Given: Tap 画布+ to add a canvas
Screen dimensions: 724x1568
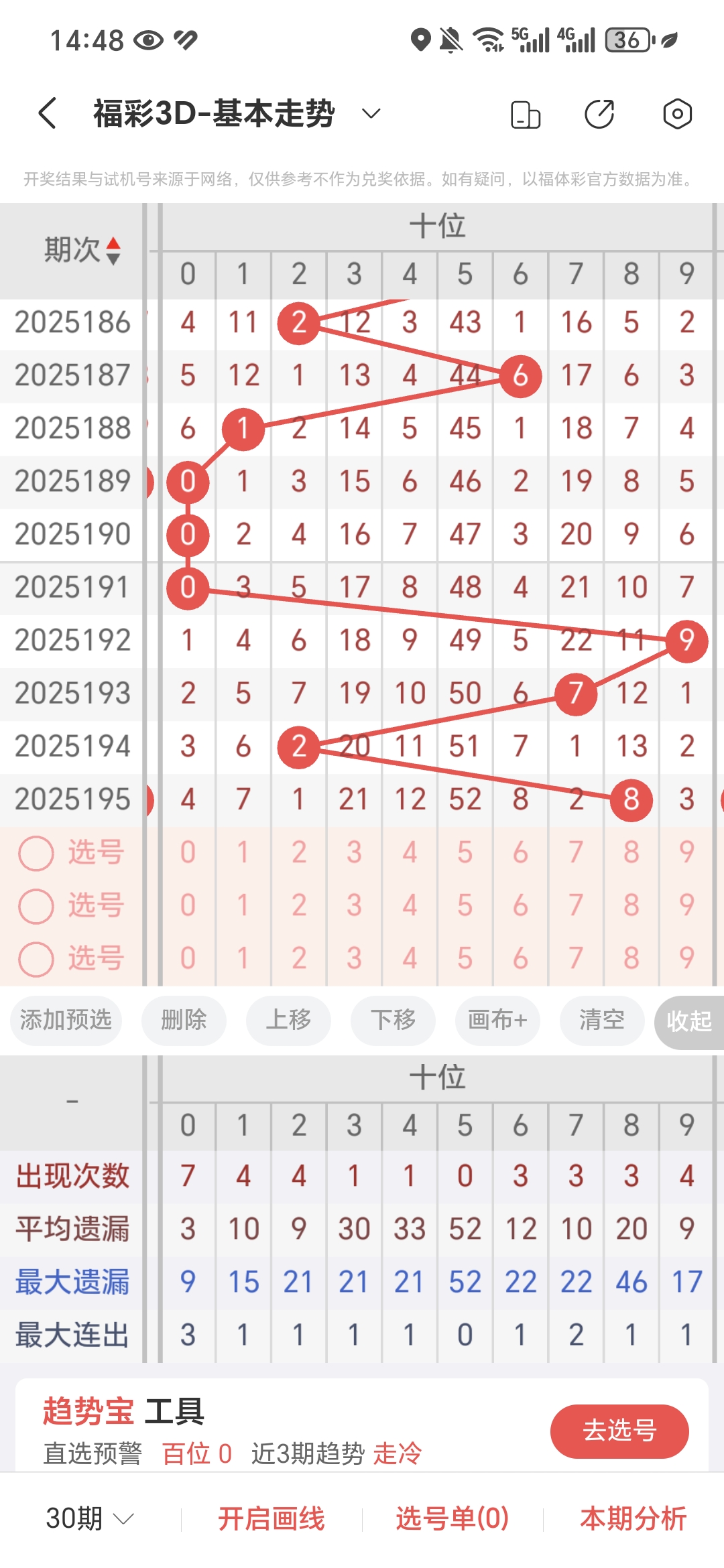Looking at the screenshot, I should click(497, 1020).
